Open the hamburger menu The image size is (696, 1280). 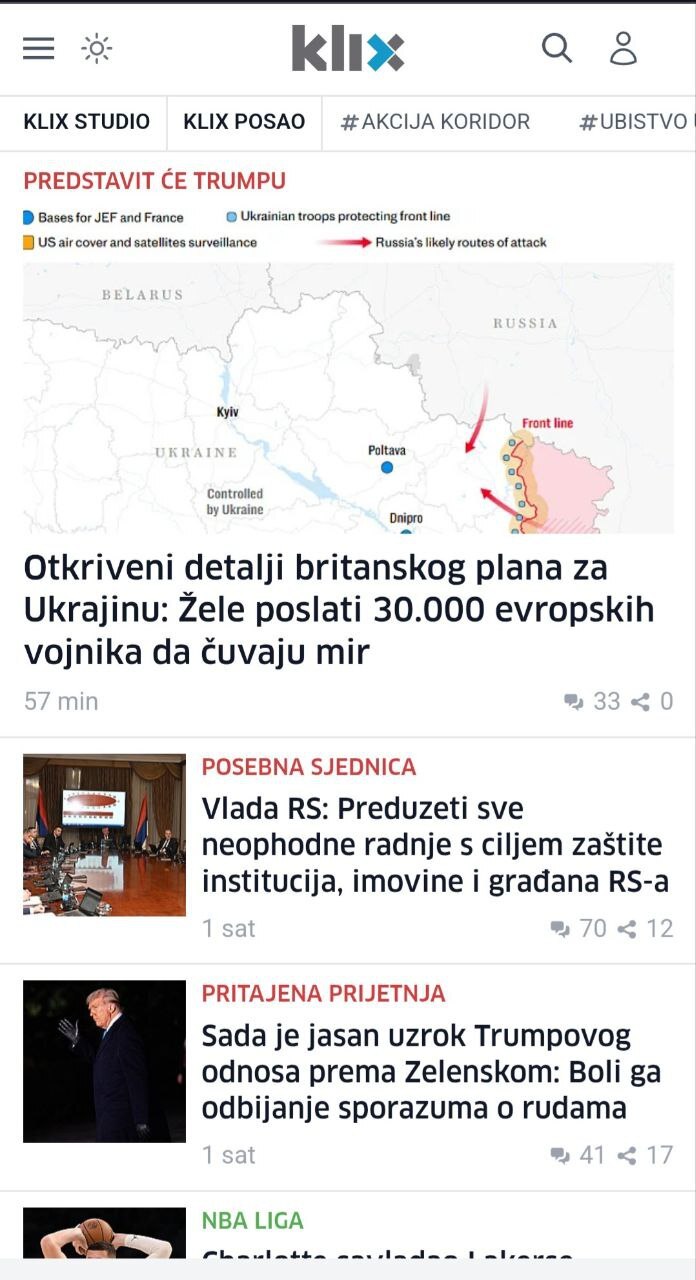(39, 48)
